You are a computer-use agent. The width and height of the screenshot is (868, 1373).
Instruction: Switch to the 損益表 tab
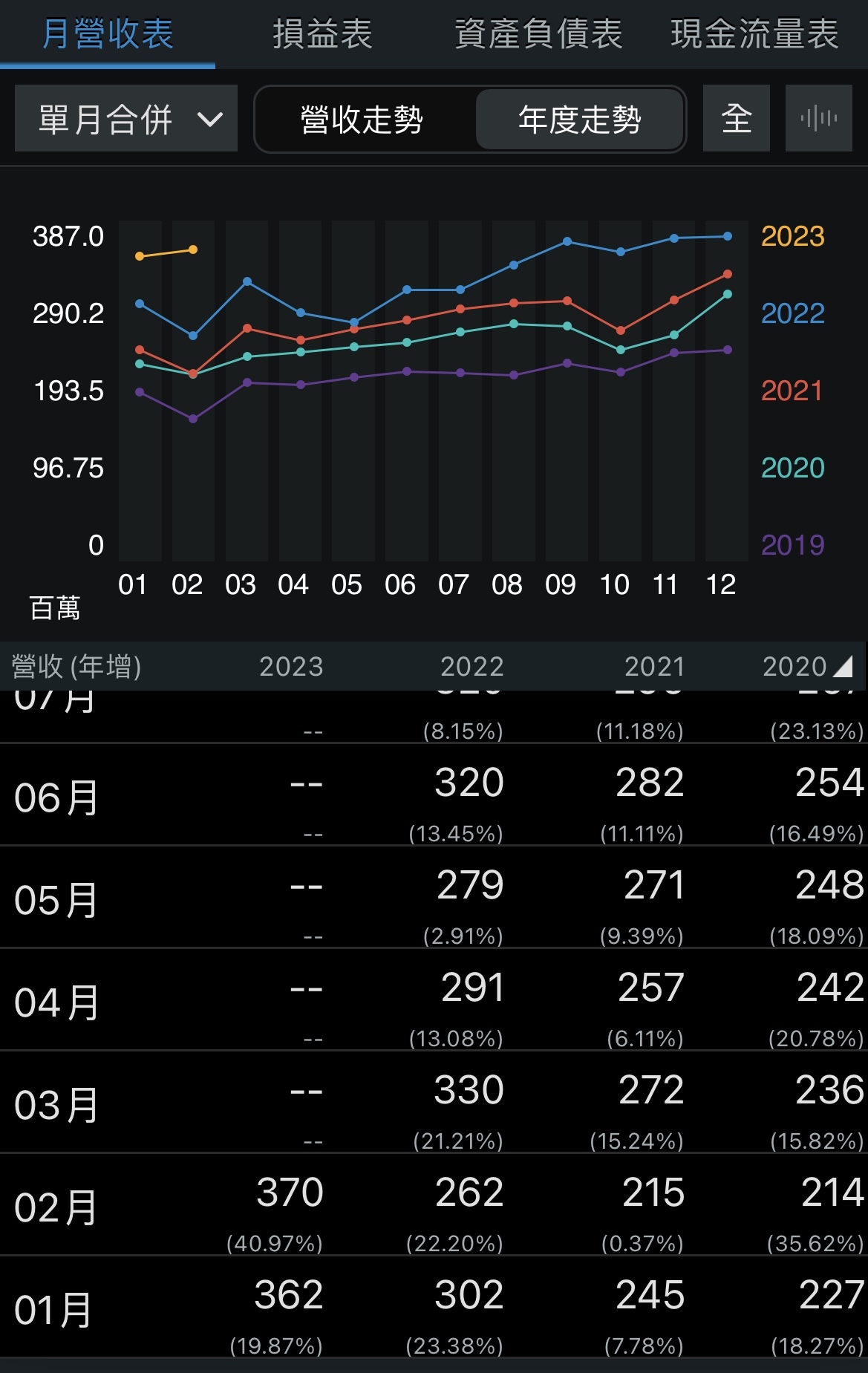coord(322,34)
